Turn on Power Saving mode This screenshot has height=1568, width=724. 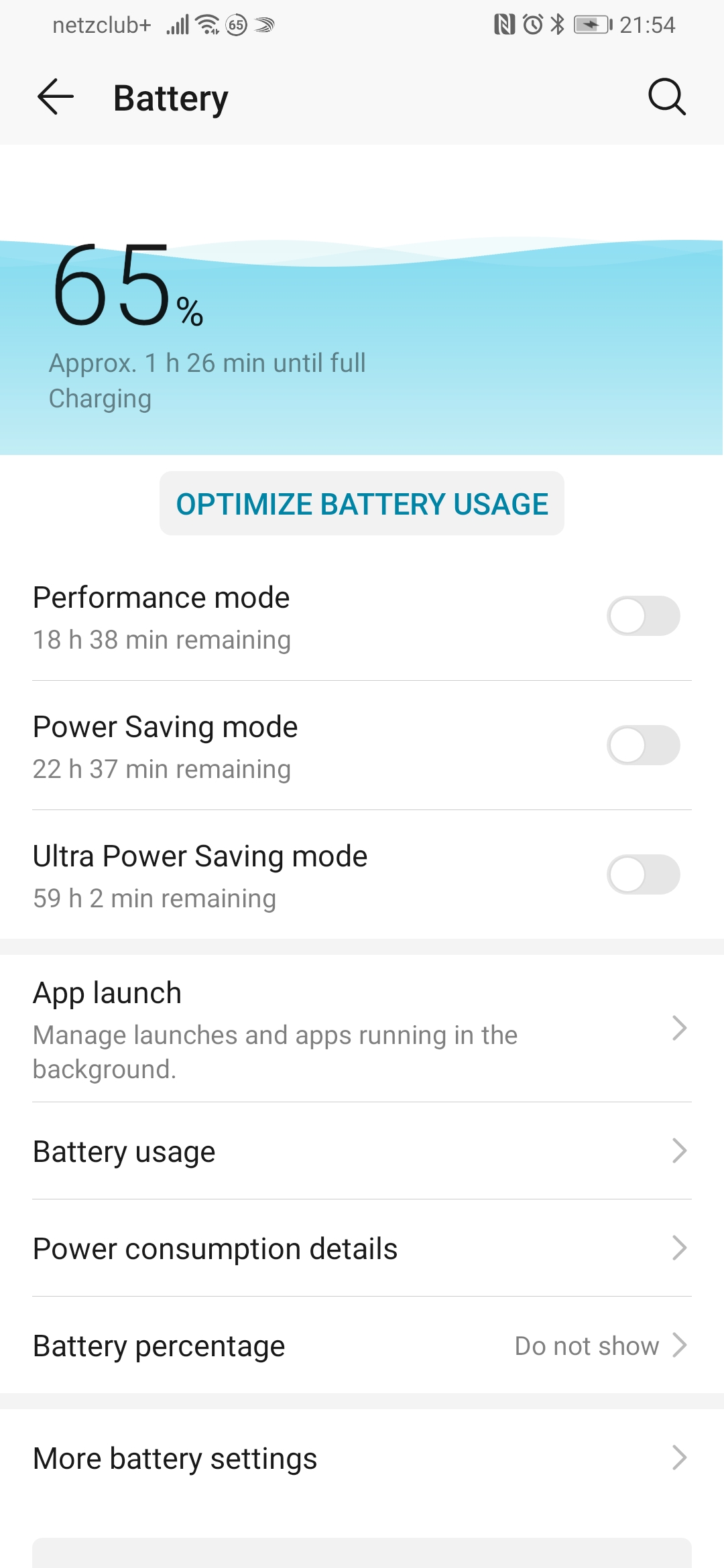[643, 746]
